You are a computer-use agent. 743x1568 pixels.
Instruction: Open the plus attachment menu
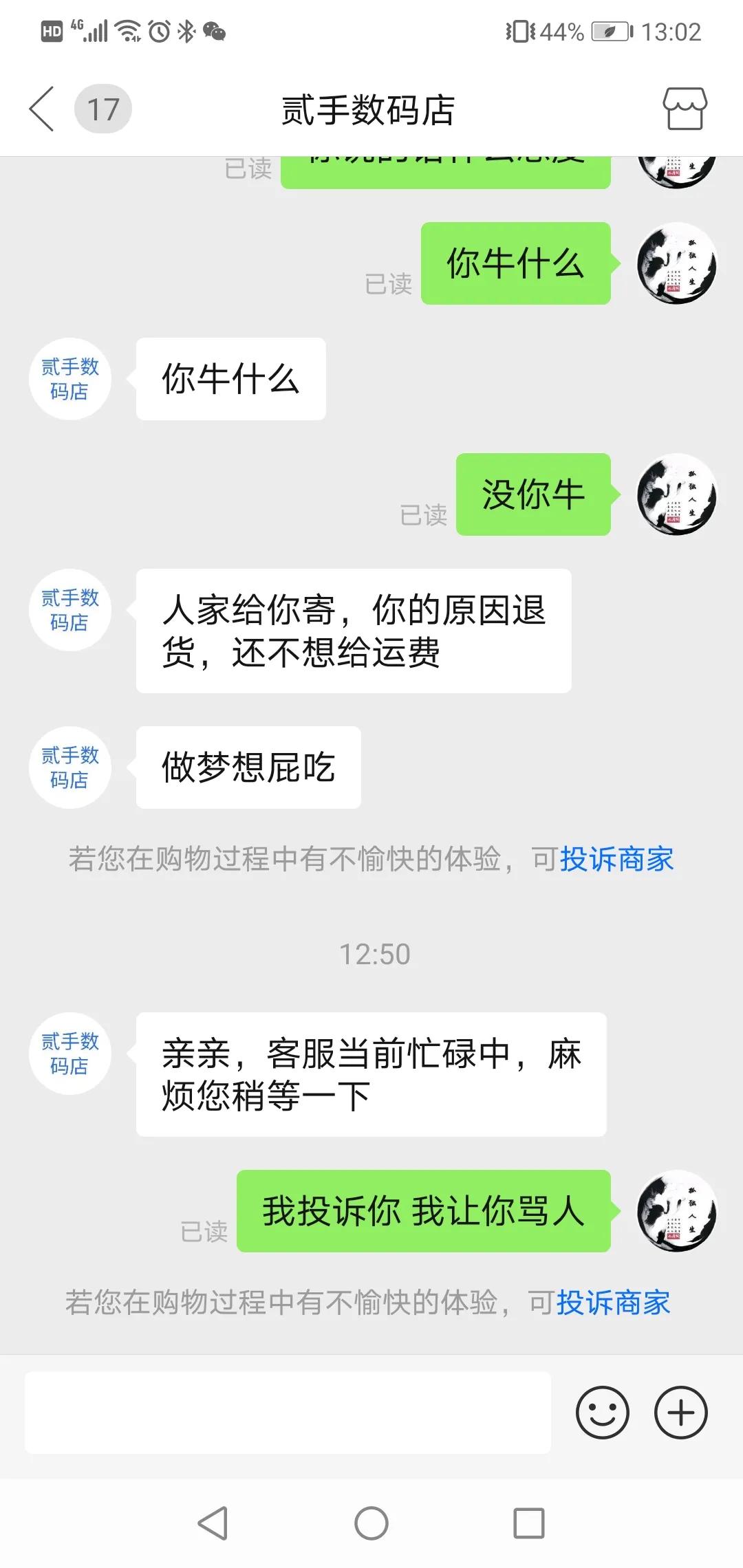[680, 1413]
